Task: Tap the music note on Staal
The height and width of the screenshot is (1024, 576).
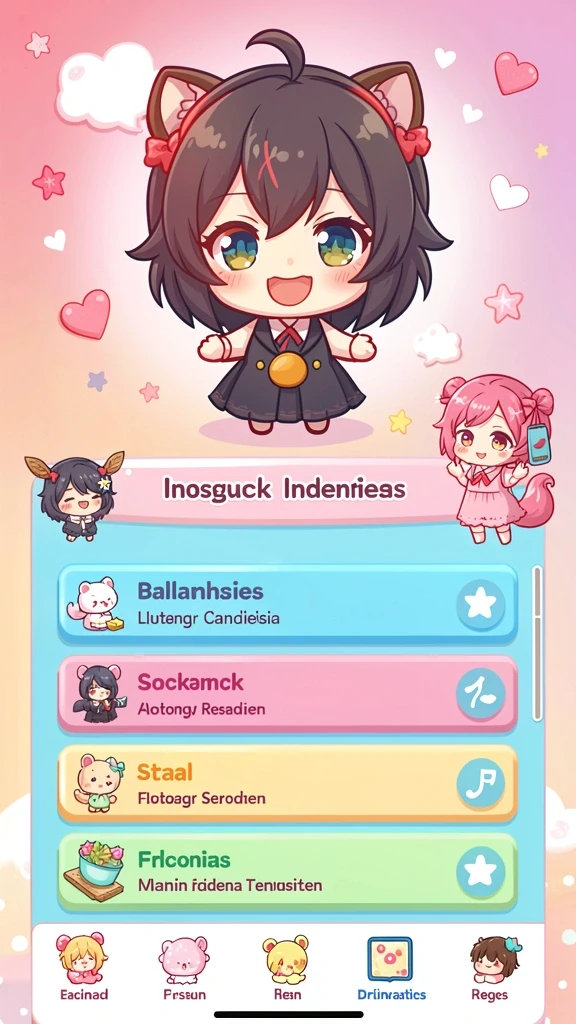Action: tap(481, 784)
